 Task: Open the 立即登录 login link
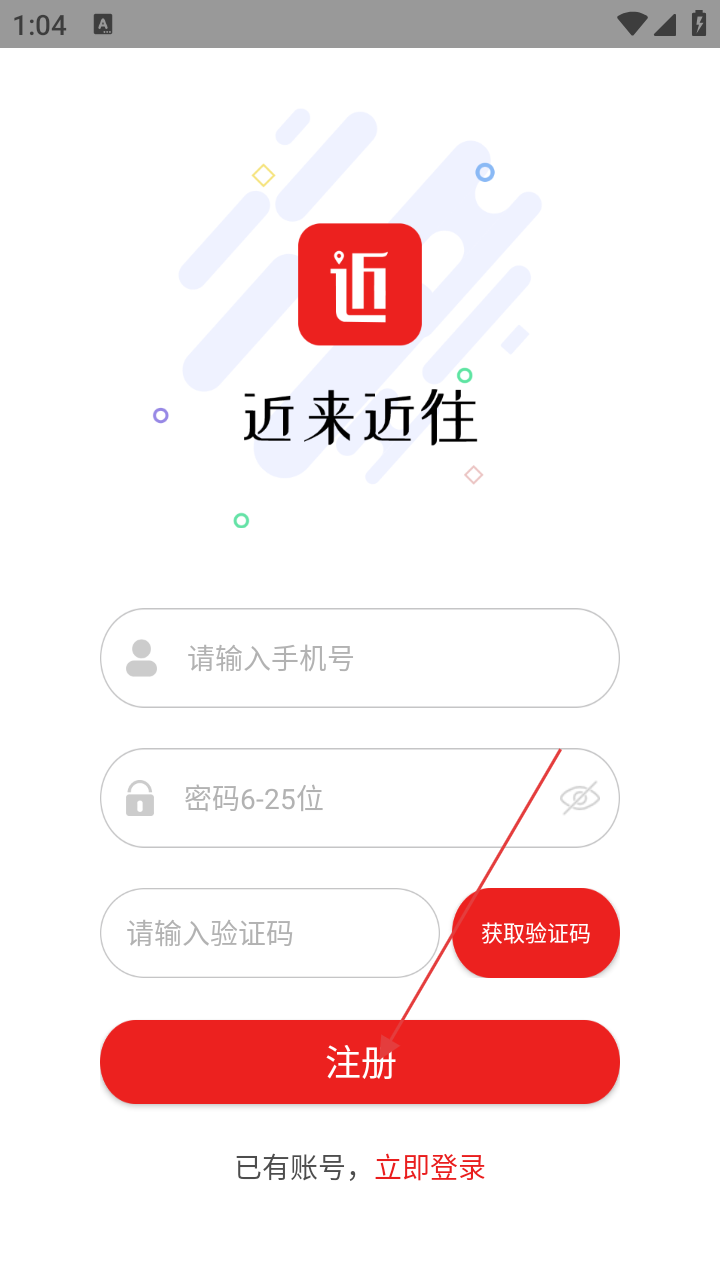tap(430, 1167)
